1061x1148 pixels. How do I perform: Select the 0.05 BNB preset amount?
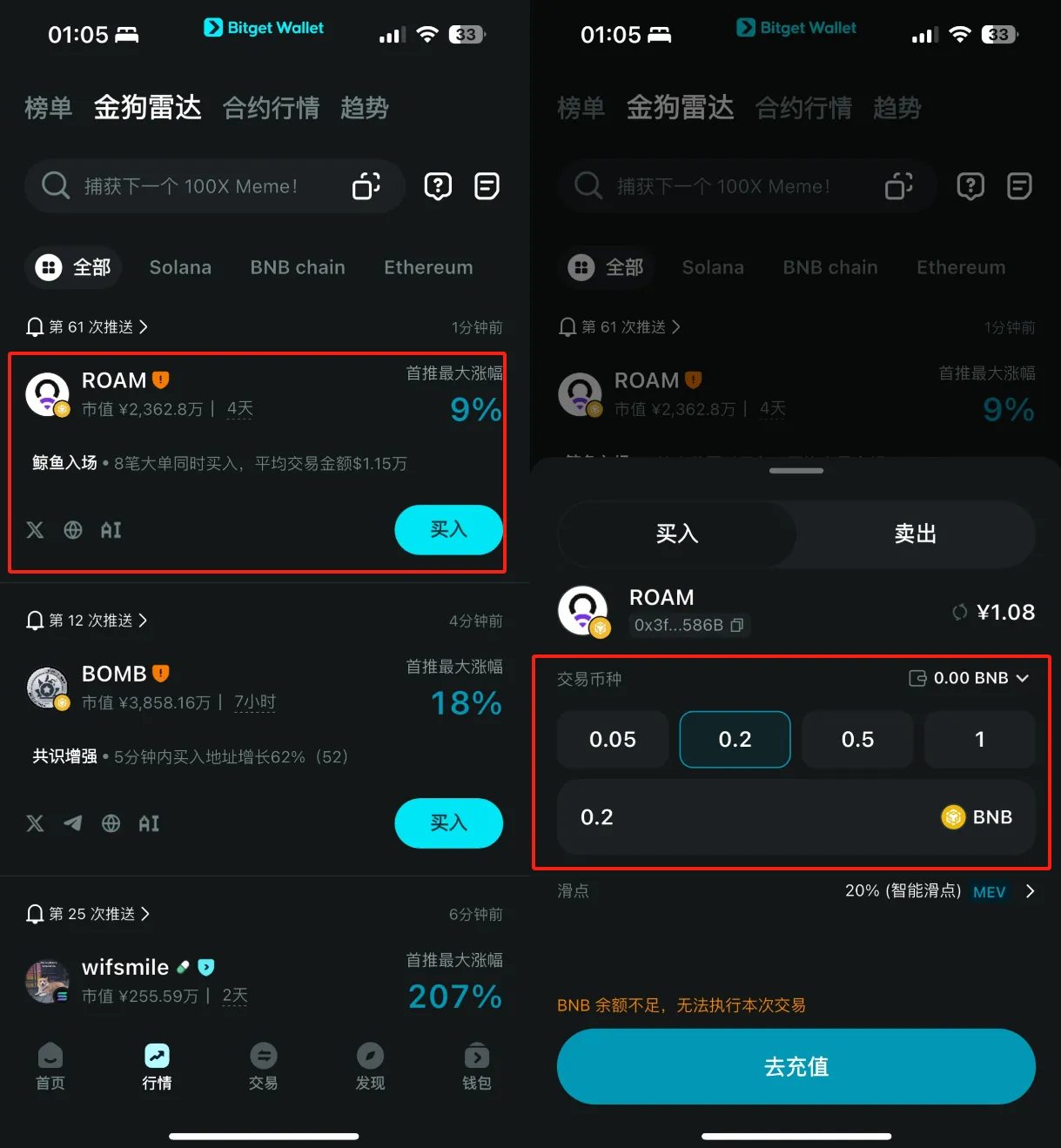point(613,740)
